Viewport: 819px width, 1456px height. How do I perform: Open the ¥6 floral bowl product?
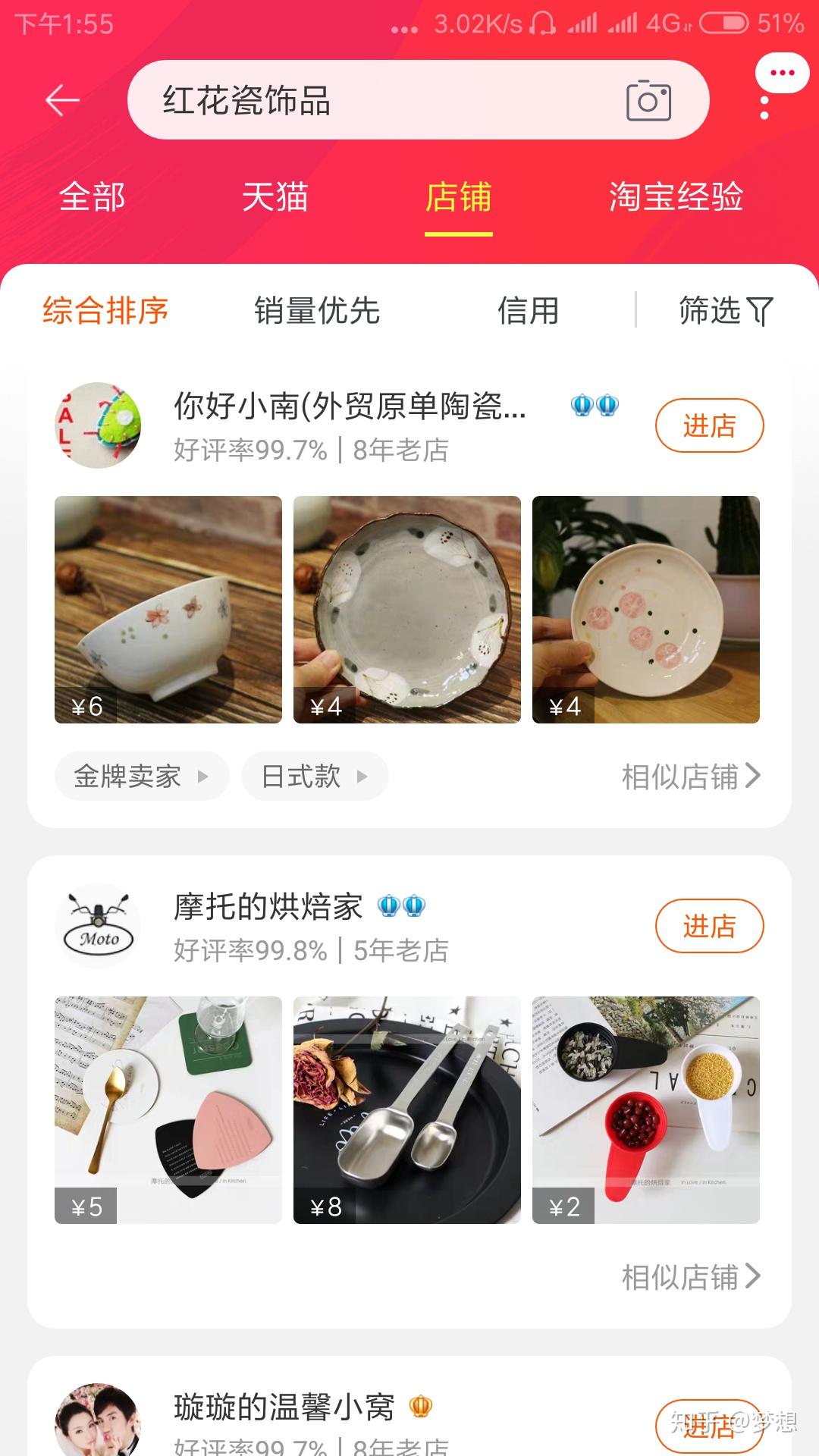168,610
